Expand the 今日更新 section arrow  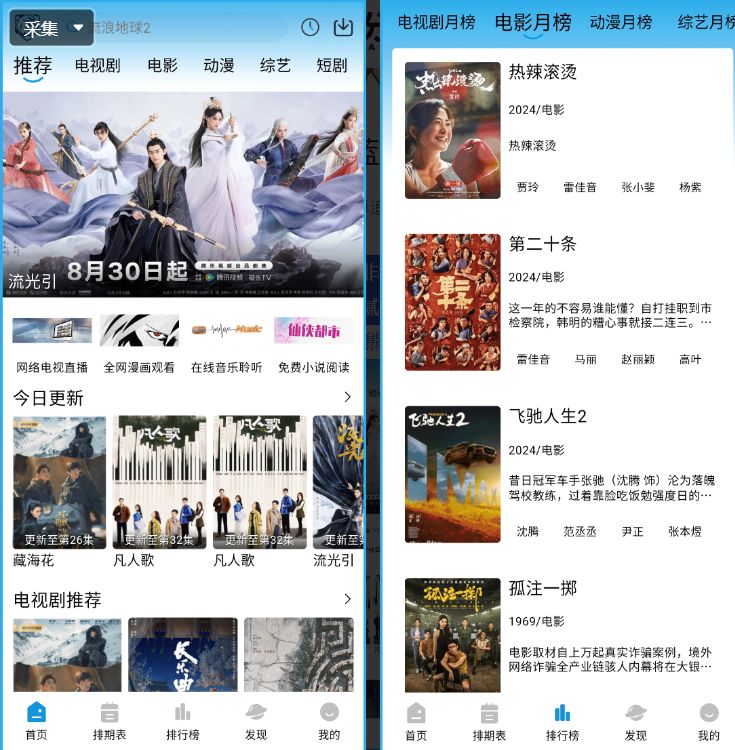[347, 398]
